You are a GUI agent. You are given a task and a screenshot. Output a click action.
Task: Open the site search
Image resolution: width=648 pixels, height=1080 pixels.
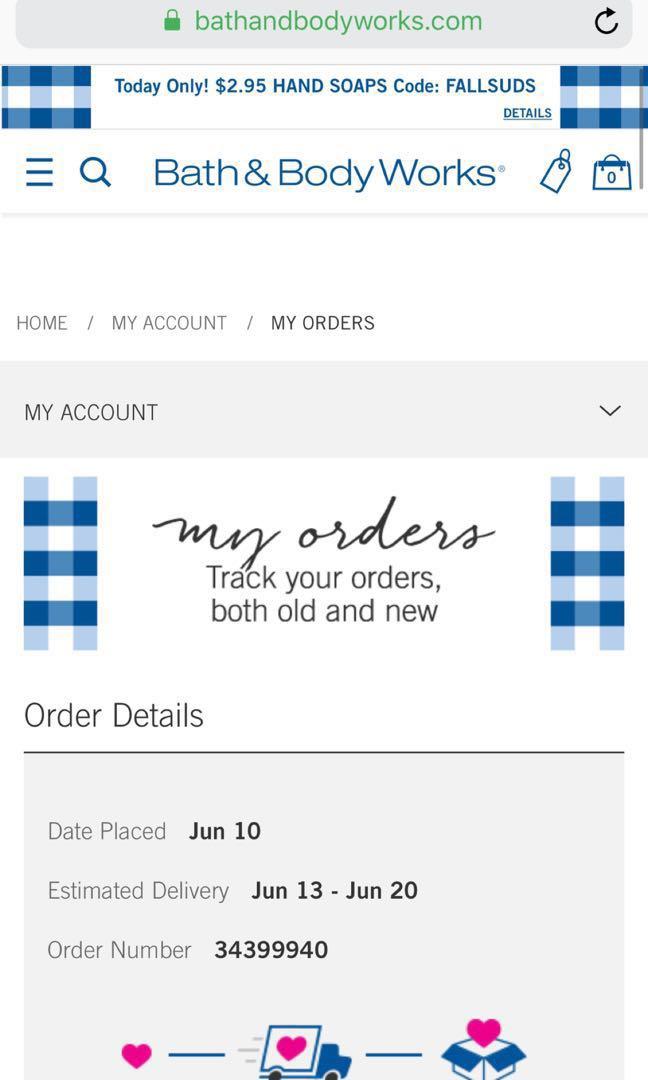(95, 173)
